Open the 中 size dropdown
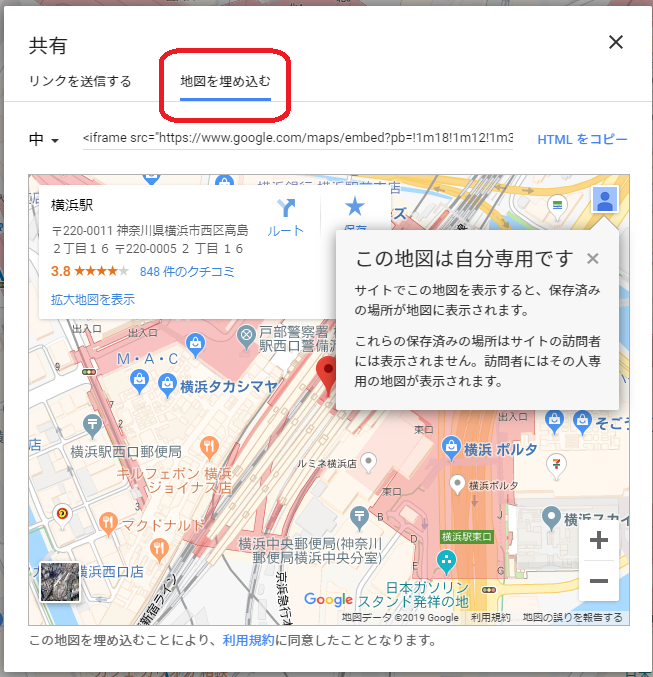Screen dimensions: 653x677 (43, 139)
